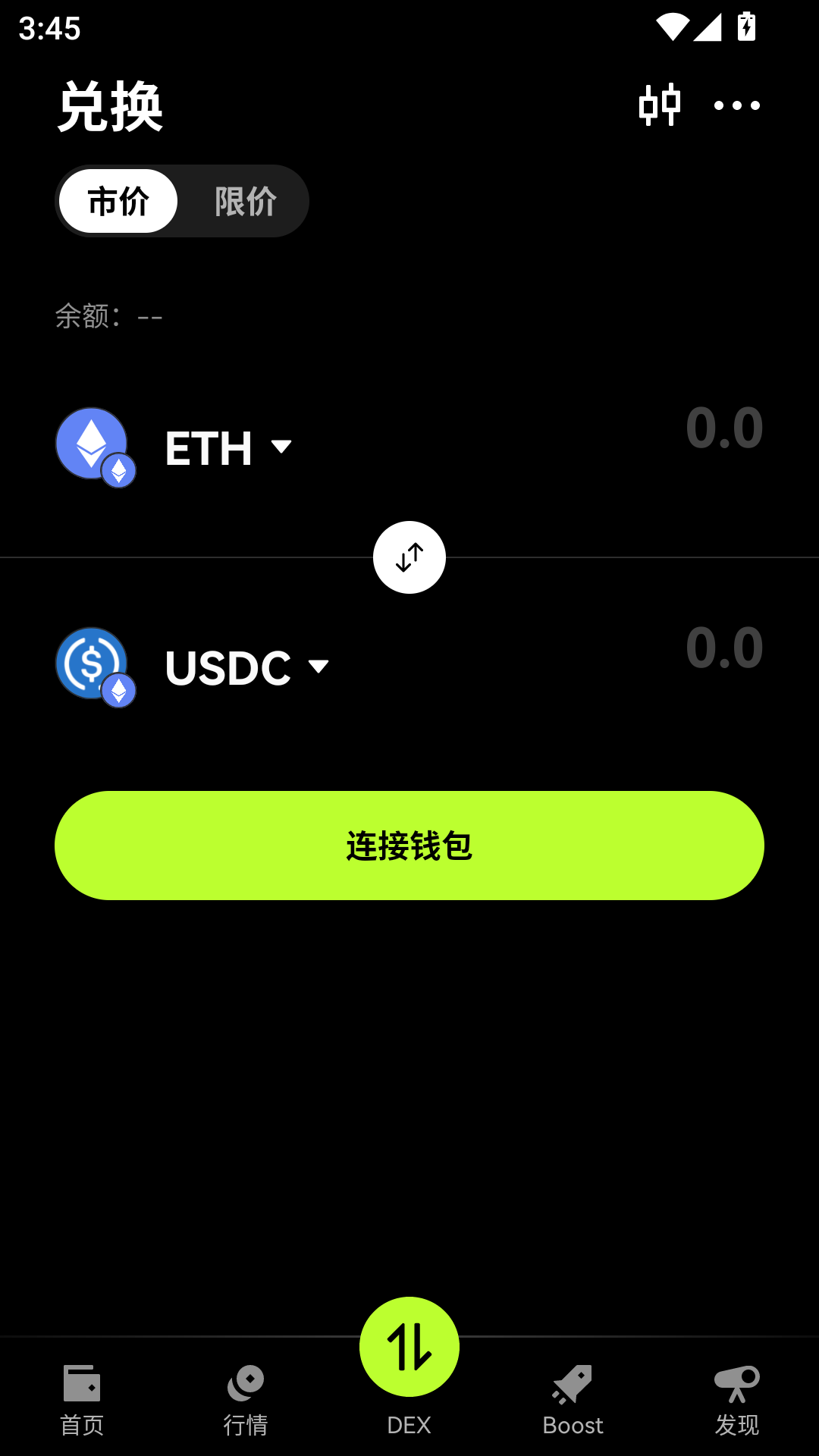Screen dimensions: 819x1456
Task: Tap the ETH token logo
Action: (93, 445)
